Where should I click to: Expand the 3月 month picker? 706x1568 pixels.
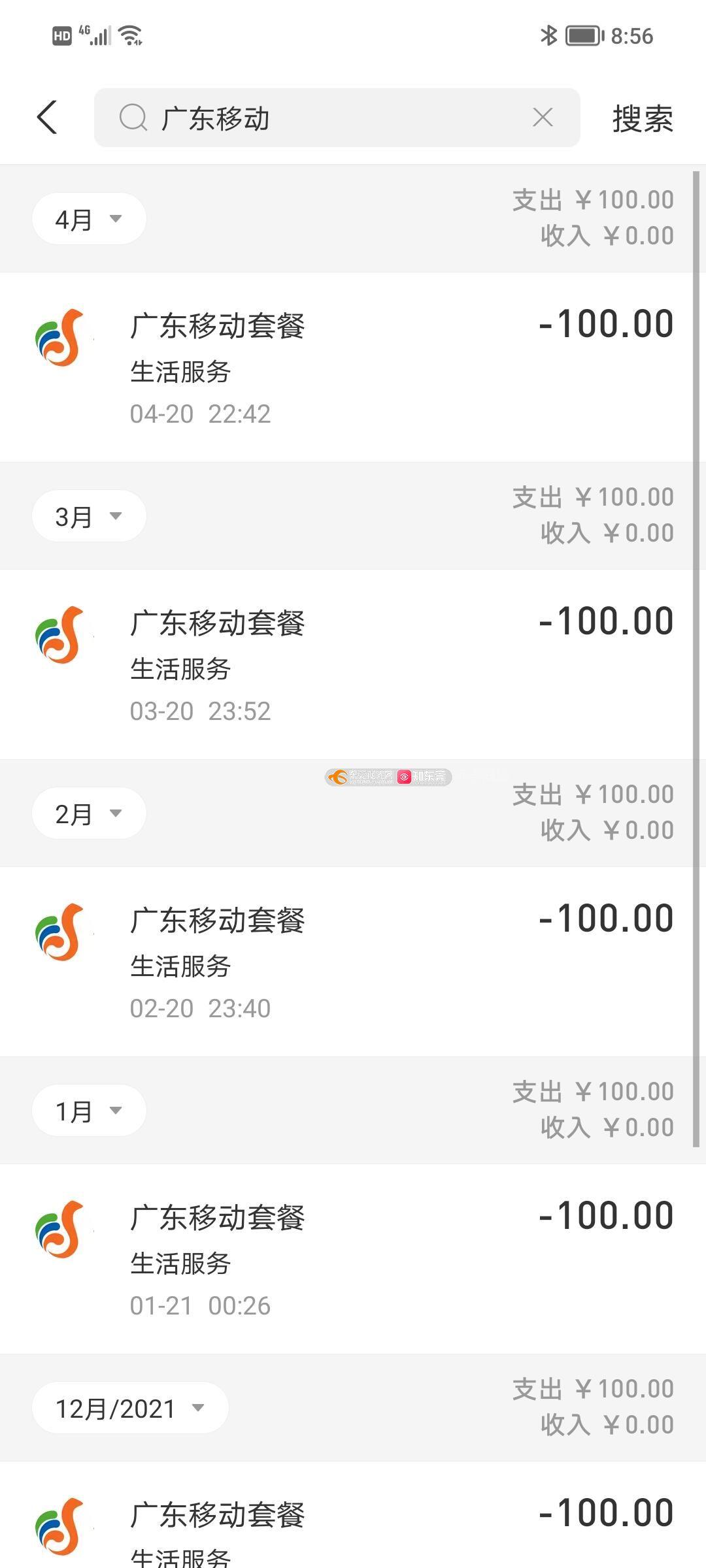click(x=89, y=516)
